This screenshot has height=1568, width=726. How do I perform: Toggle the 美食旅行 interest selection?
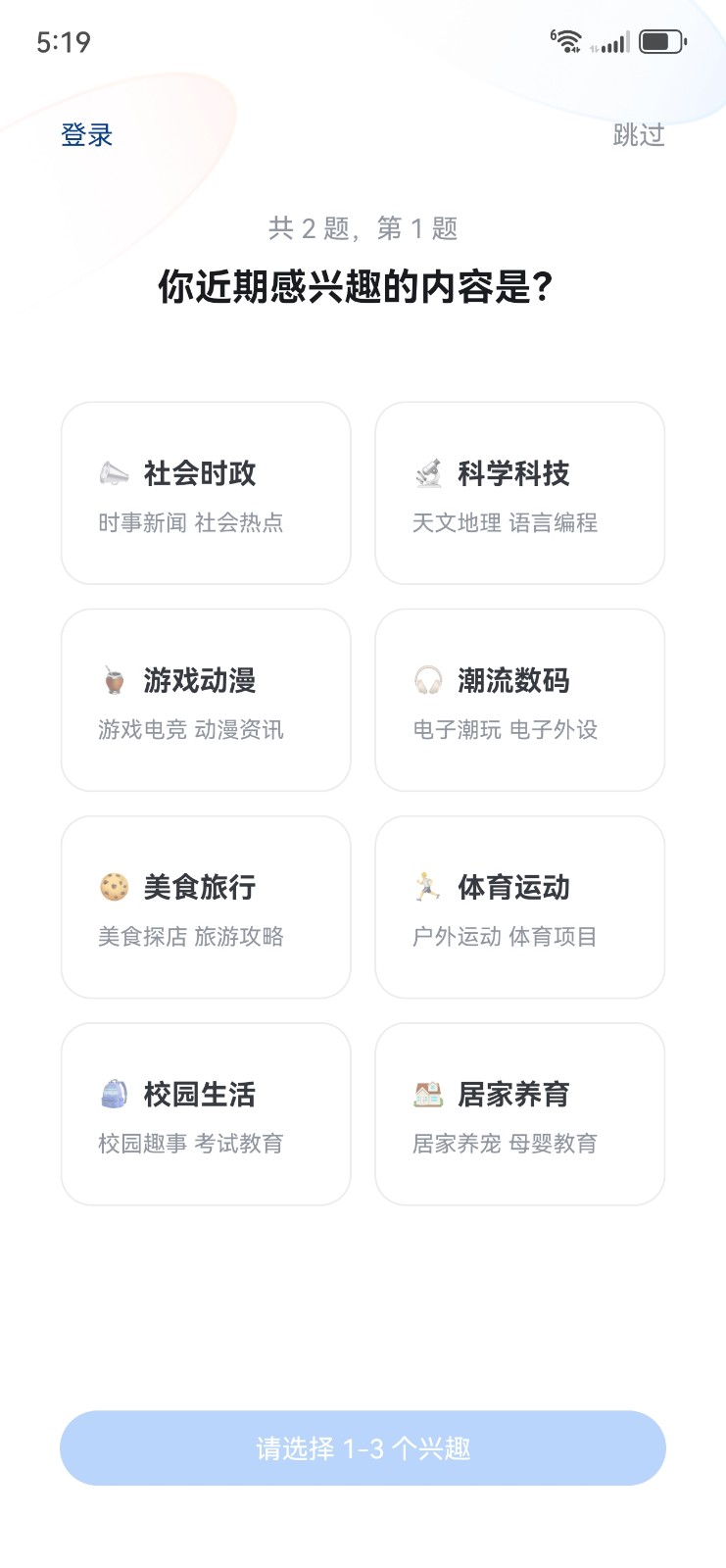pos(205,906)
